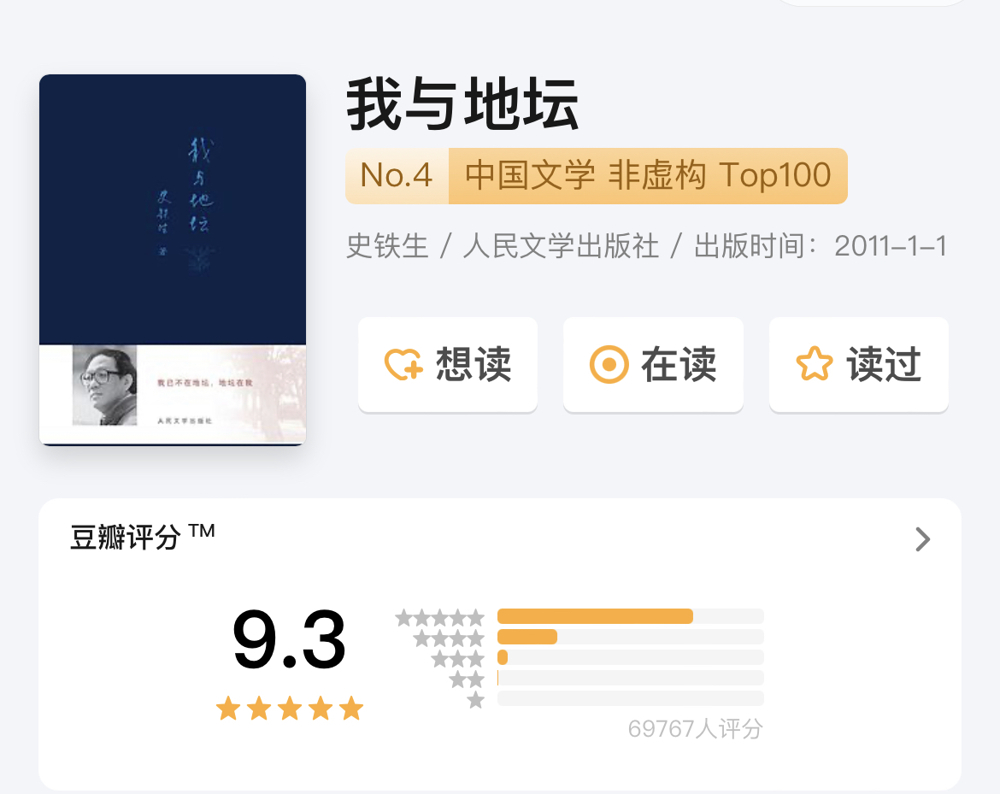
Task: Expand the 豆瓣评分 rating details chevron
Action: [922, 540]
